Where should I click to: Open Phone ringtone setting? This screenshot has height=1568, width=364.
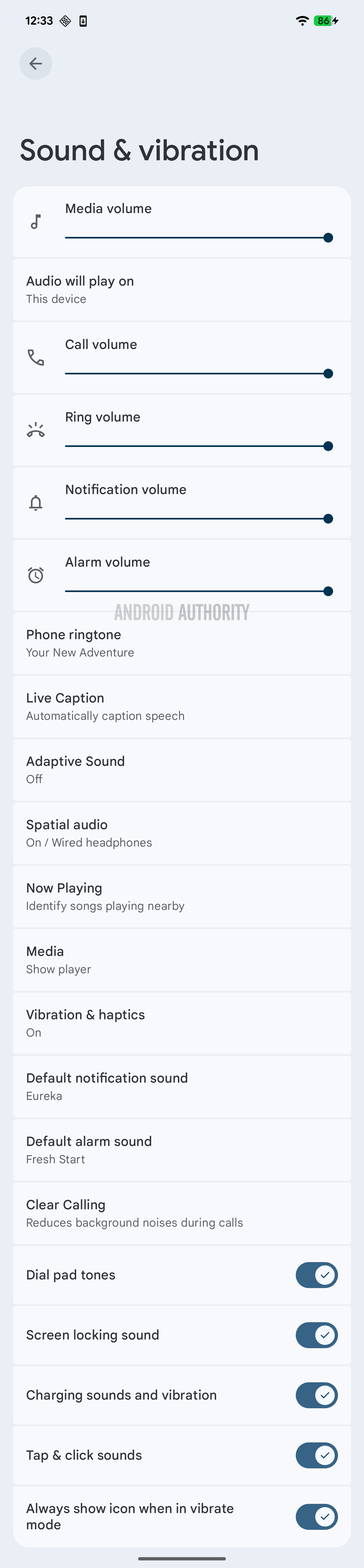click(181, 643)
